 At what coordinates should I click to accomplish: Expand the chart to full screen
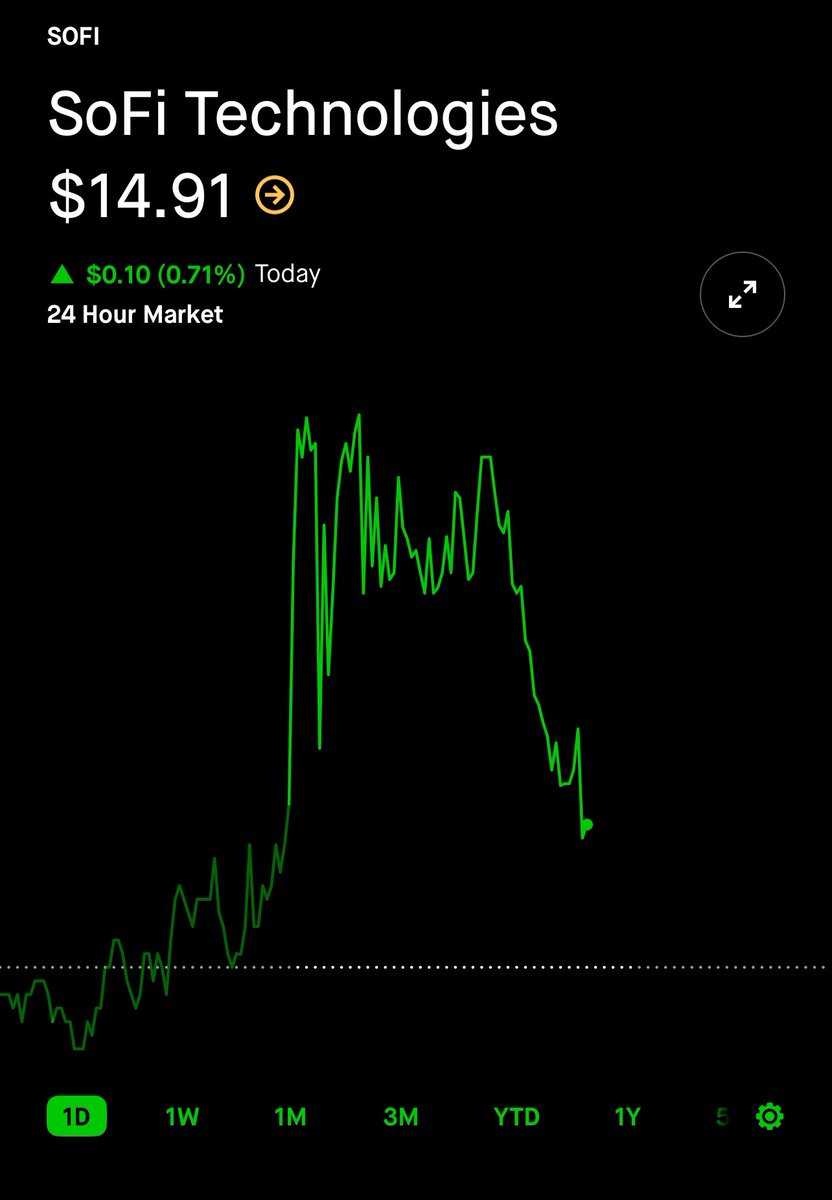[x=742, y=294]
